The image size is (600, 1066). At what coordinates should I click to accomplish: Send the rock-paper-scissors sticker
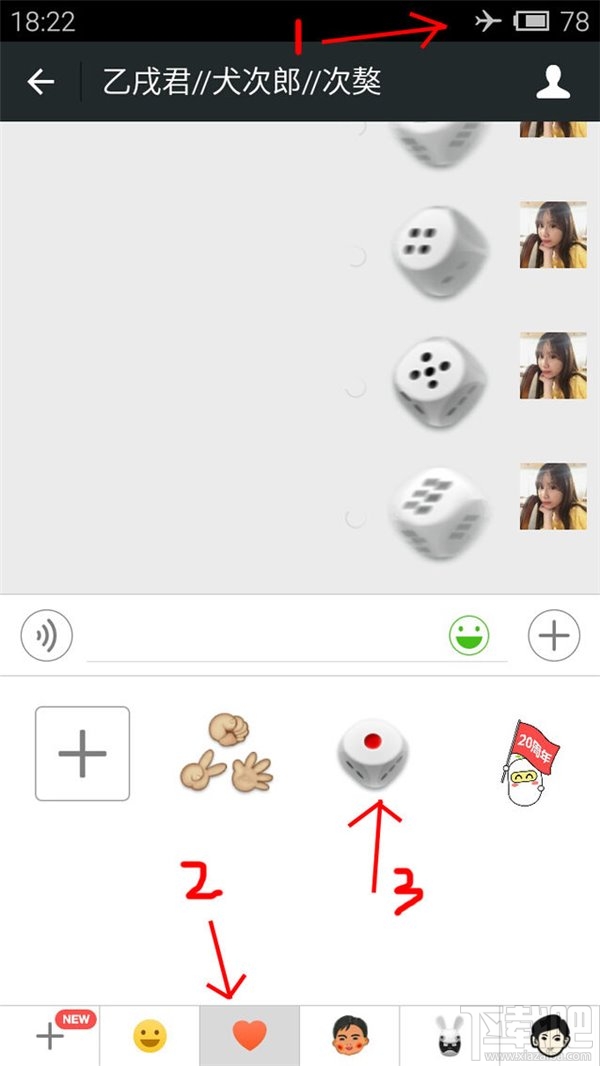click(226, 754)
